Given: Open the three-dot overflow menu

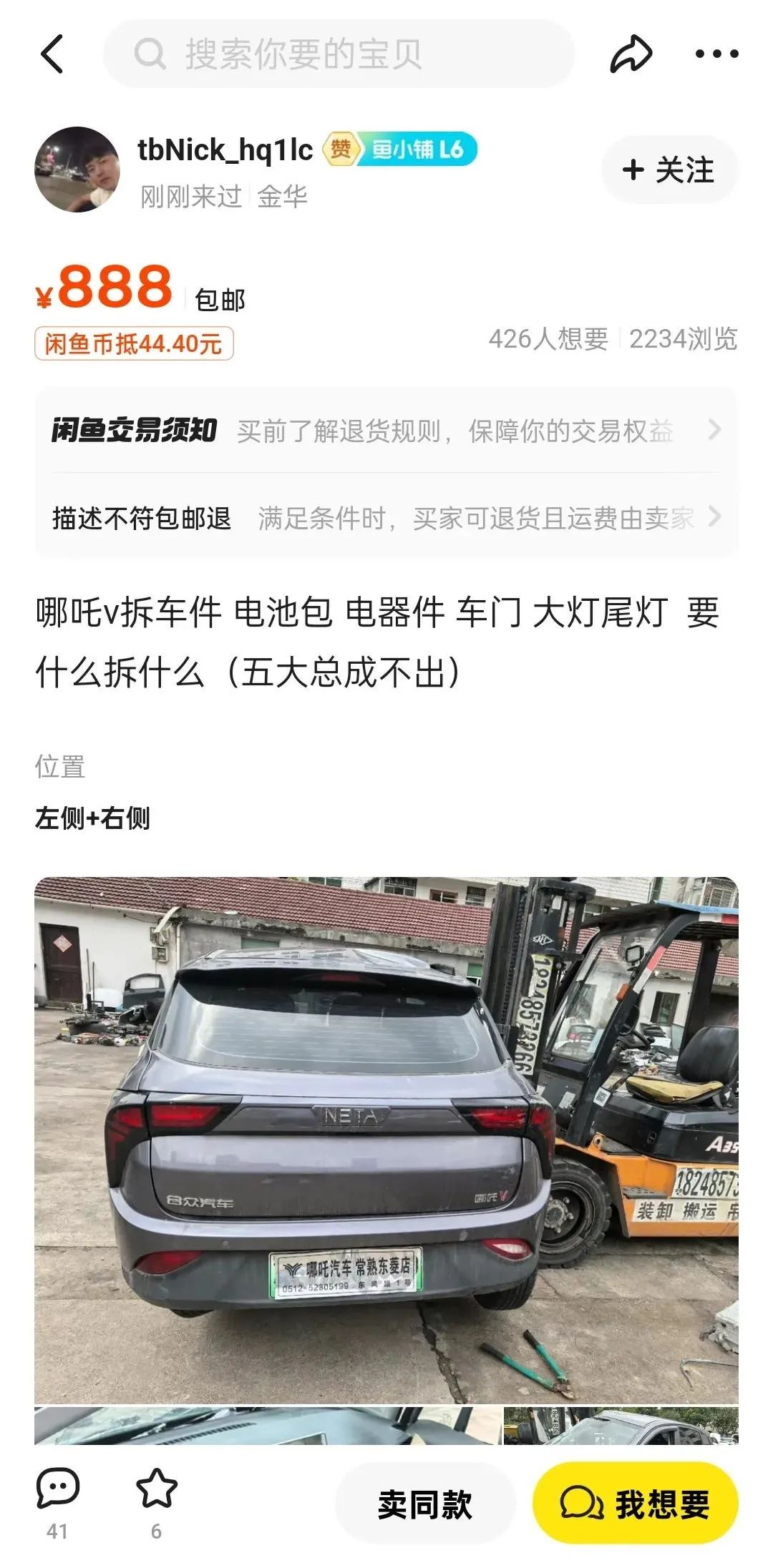Looking at the screenshot, I should (x=716, y=54).
